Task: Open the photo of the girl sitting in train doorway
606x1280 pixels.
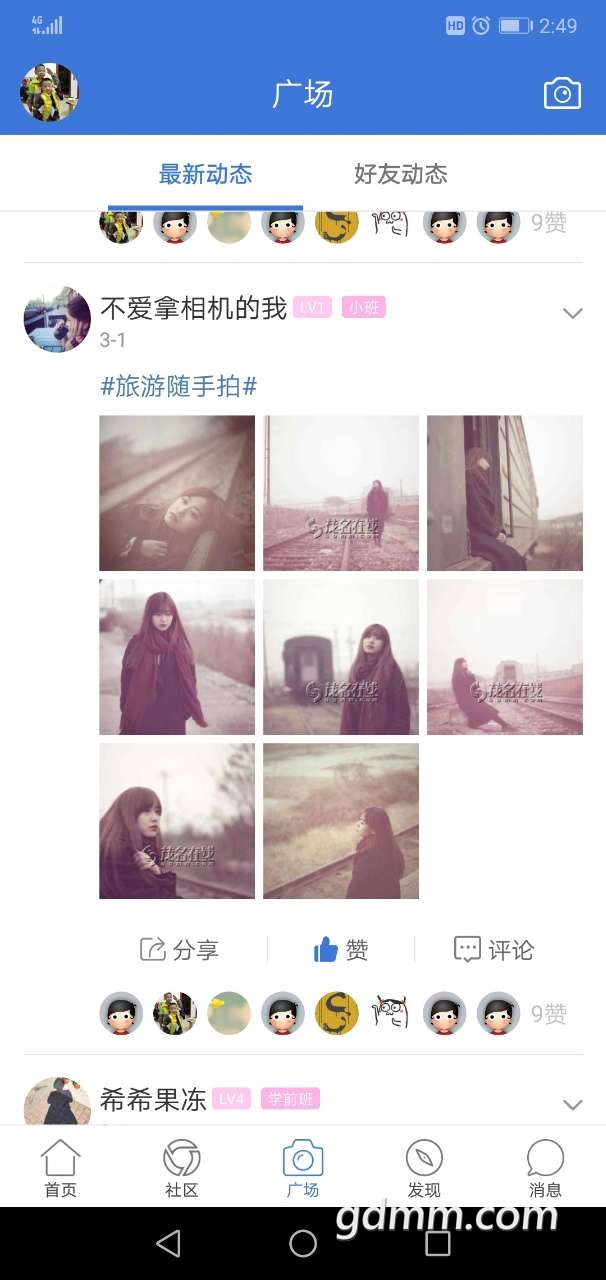Action: [x=504, y=493]
